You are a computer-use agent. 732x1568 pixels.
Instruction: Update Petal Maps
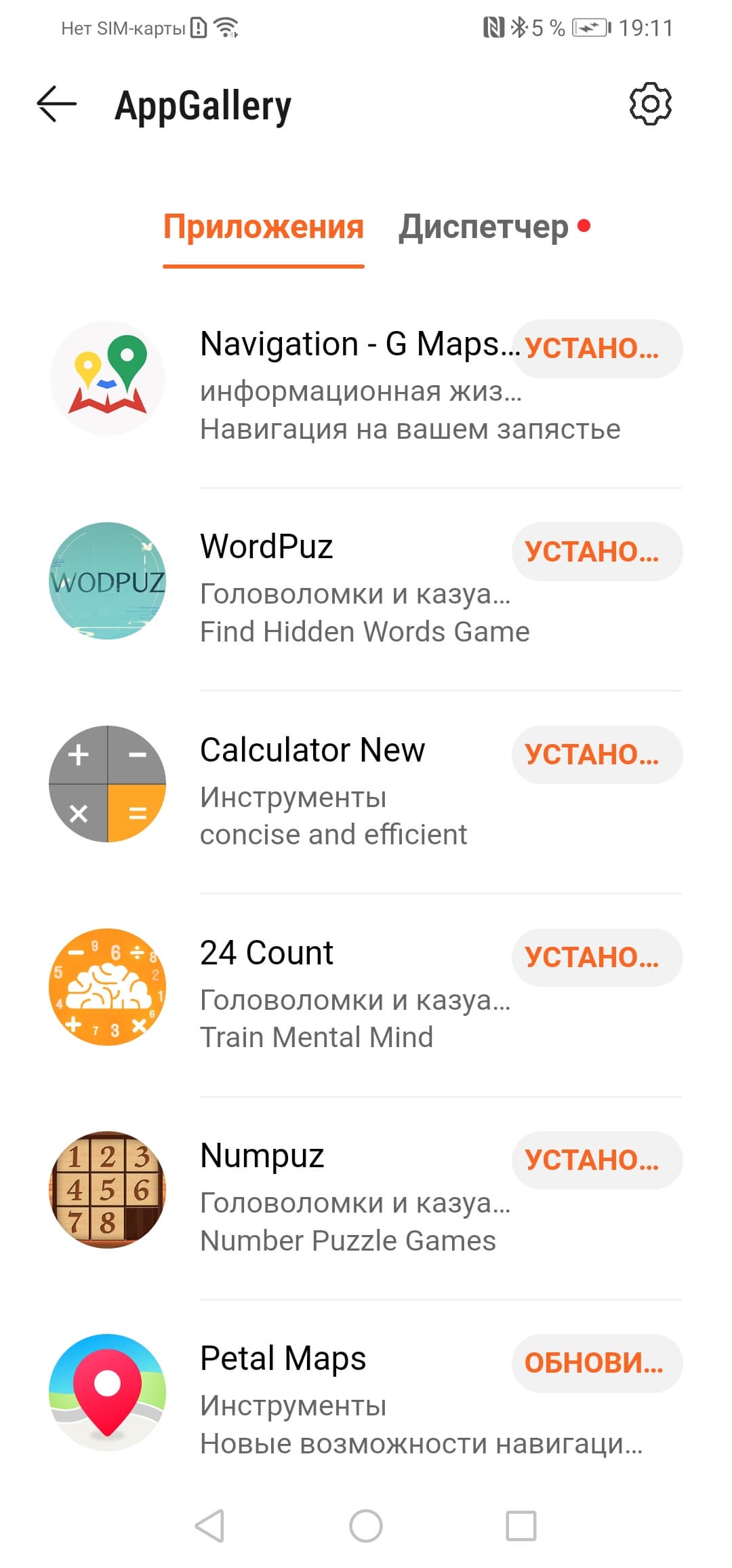[x=596, y=1363]
